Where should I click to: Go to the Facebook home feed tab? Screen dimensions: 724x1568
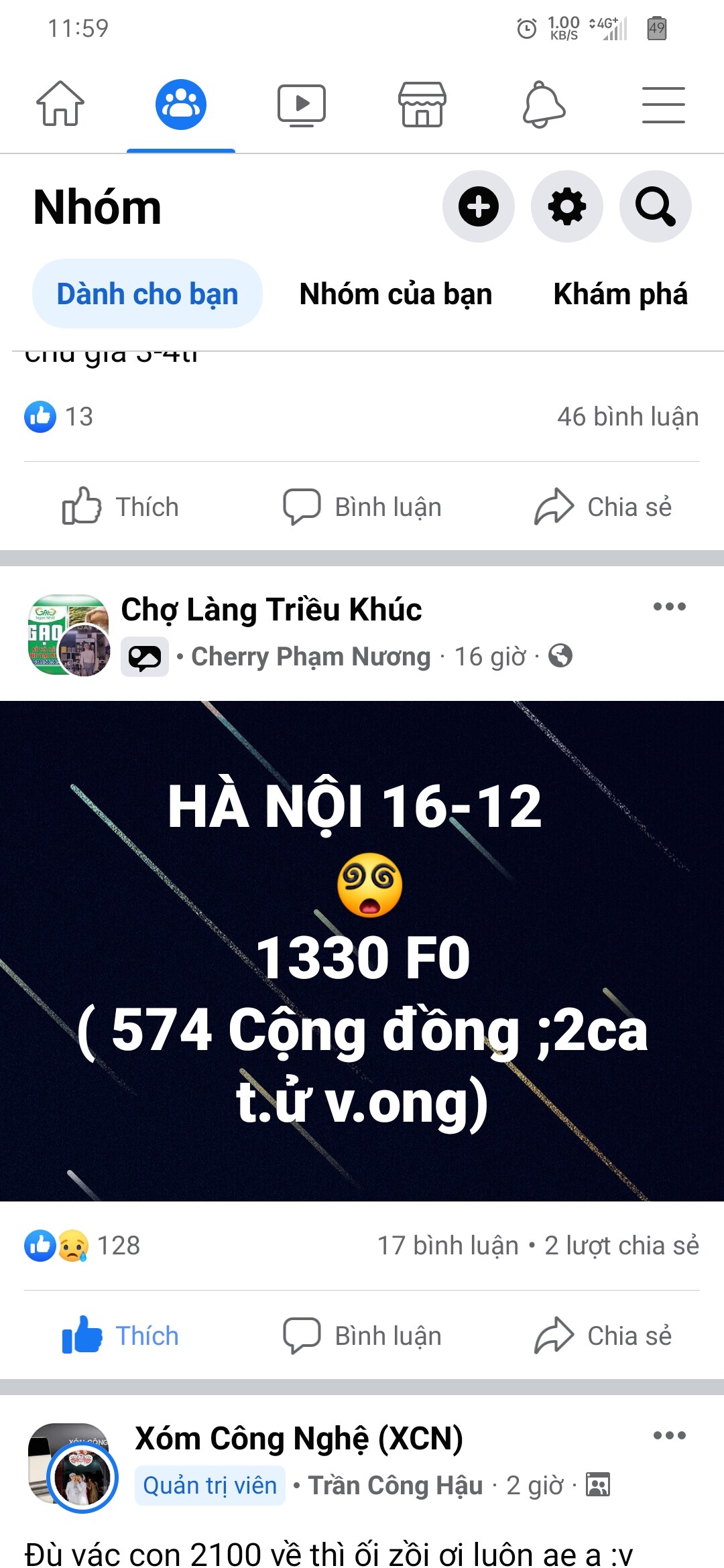(x=60, y=105)
